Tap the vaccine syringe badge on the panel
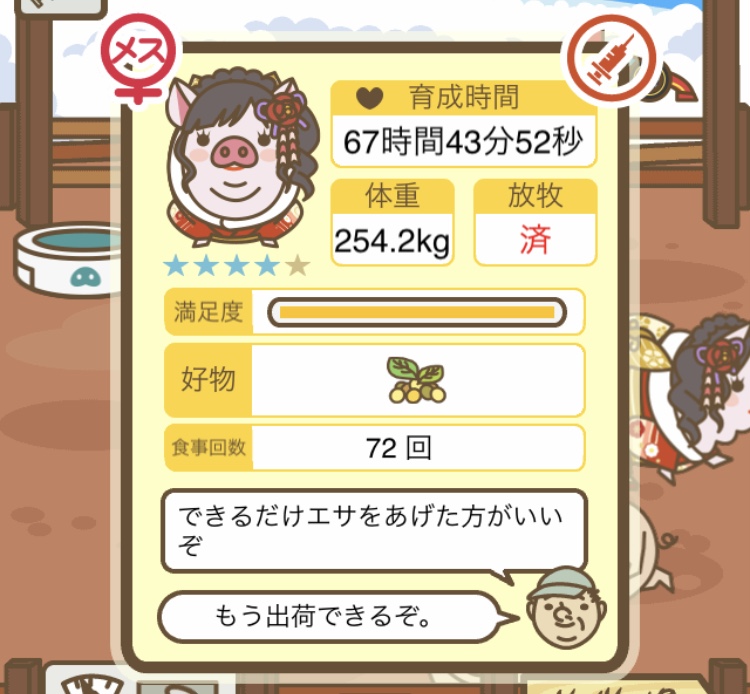Viewport: 750px width, 694px height. click(611, 56)
